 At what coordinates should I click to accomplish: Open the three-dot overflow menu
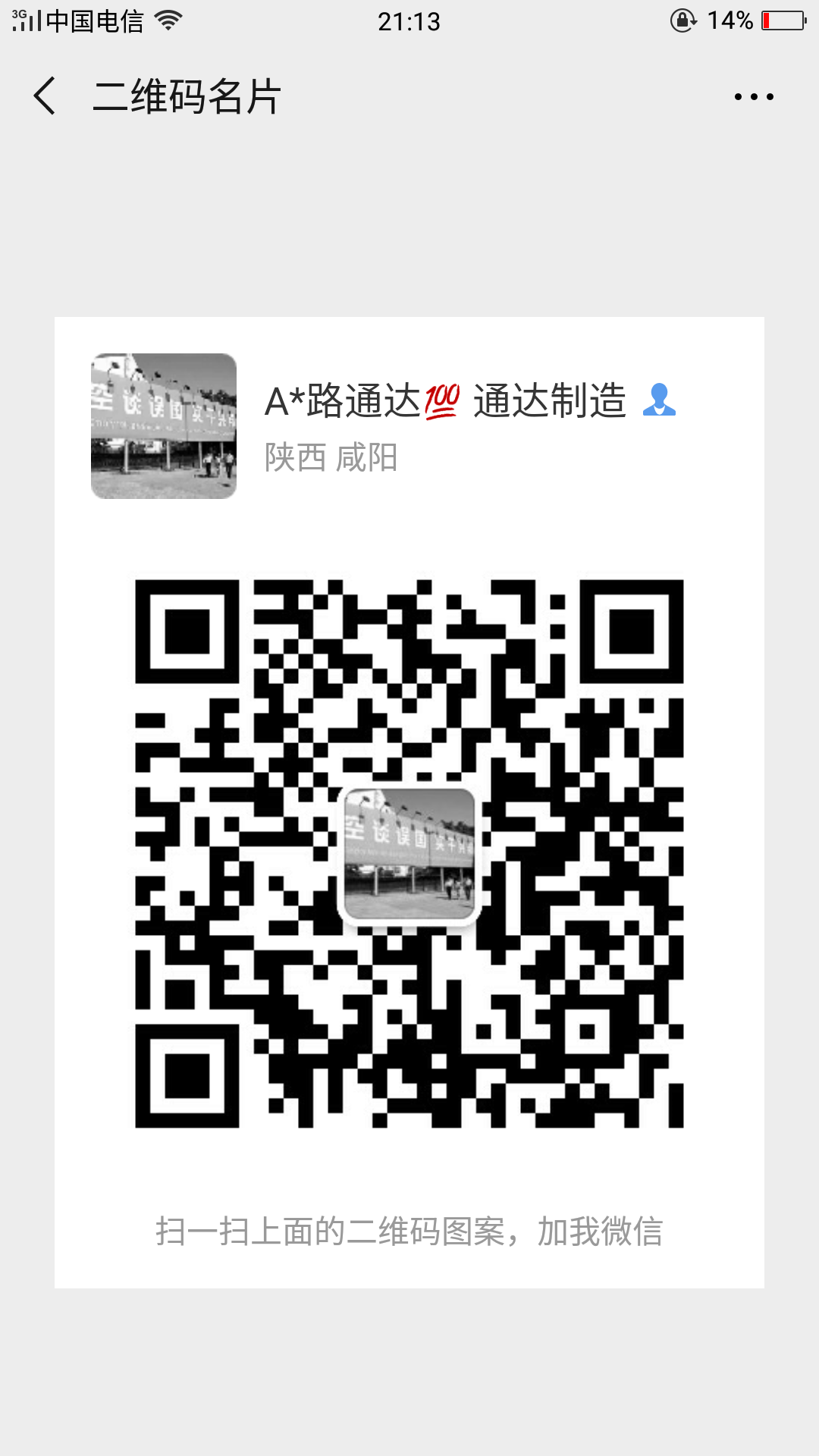click(754, 96)
